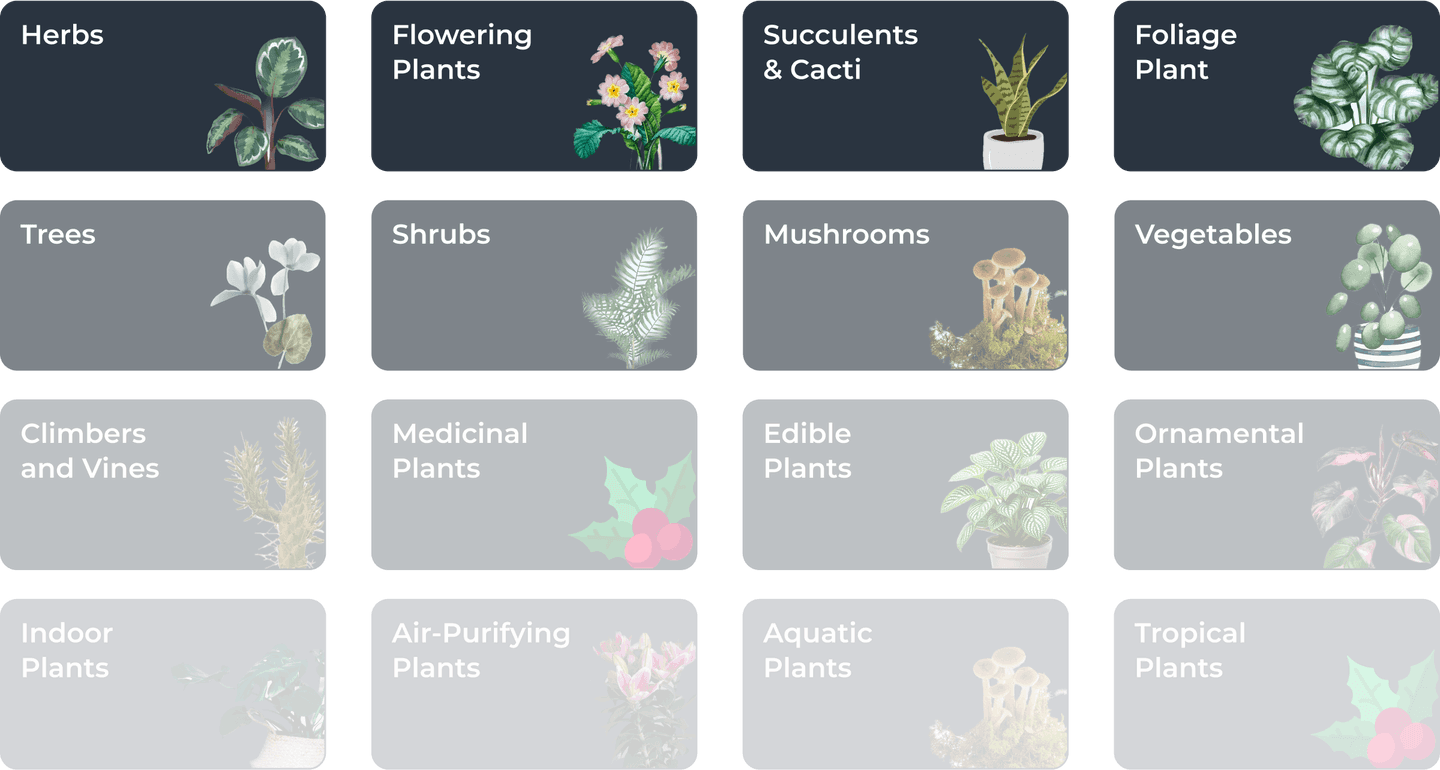The height and width of the screenshot is (770, 1440).
Task: Open the Herbs category card
Action: (x=163, y=86)
